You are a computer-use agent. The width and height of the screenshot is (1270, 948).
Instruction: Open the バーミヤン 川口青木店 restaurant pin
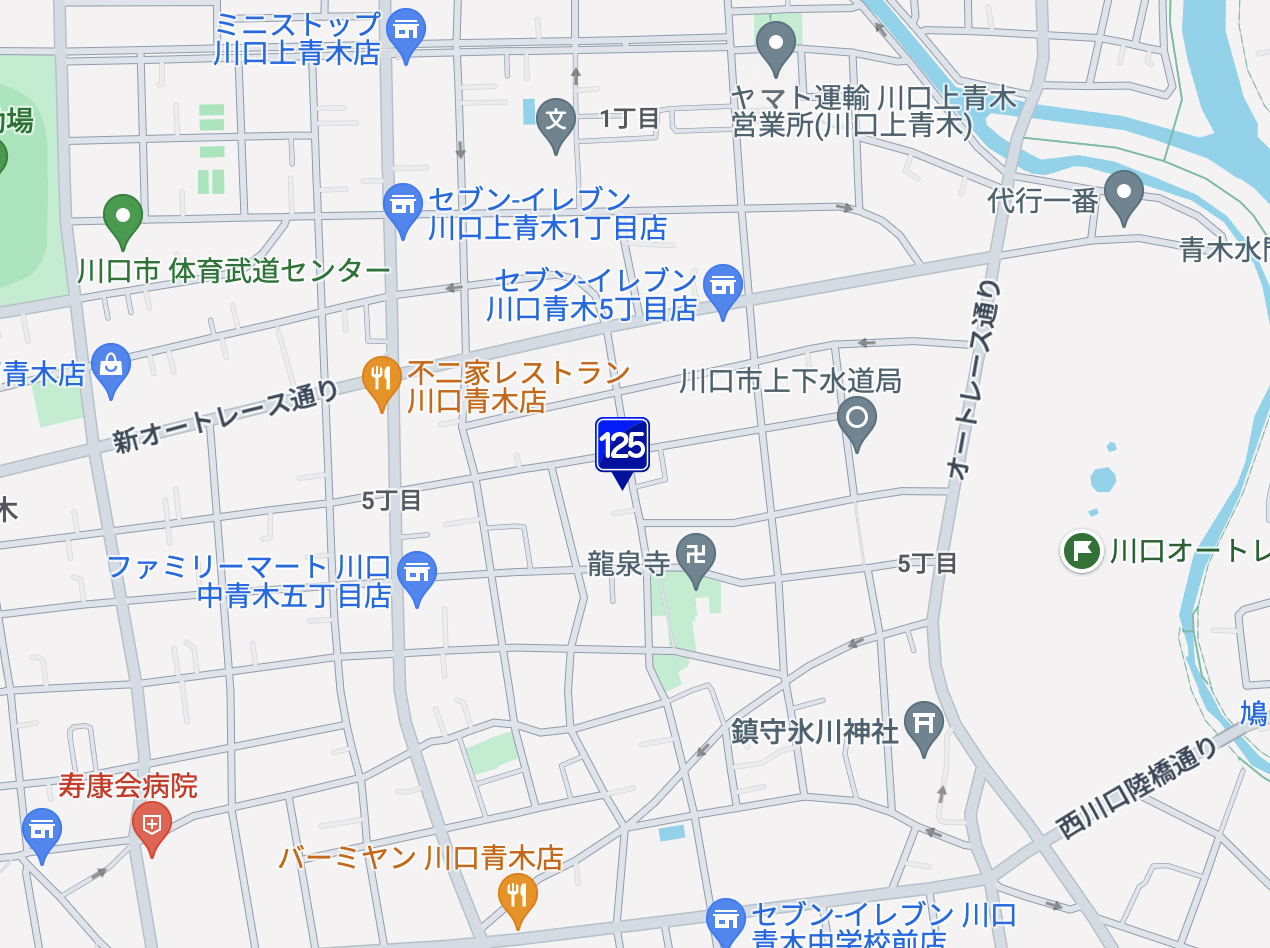517,895
